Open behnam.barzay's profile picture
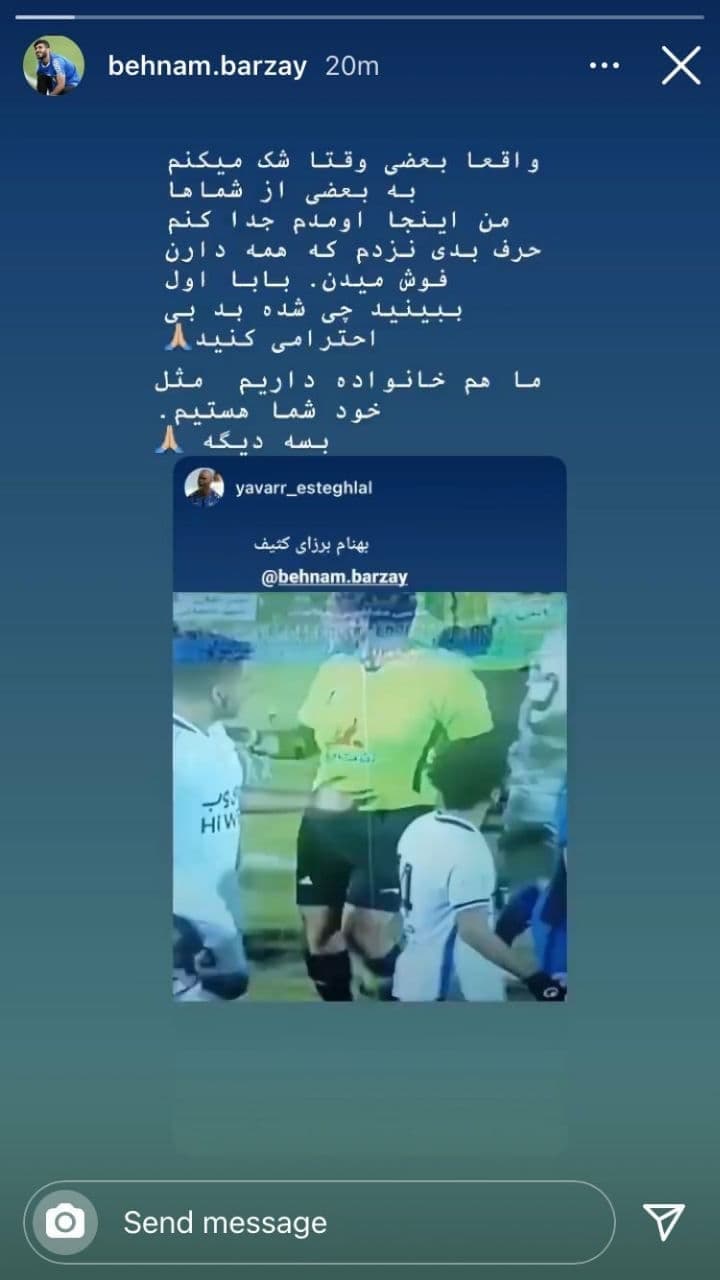Screen dimensions: 720x1280 (x=53, y=66)
